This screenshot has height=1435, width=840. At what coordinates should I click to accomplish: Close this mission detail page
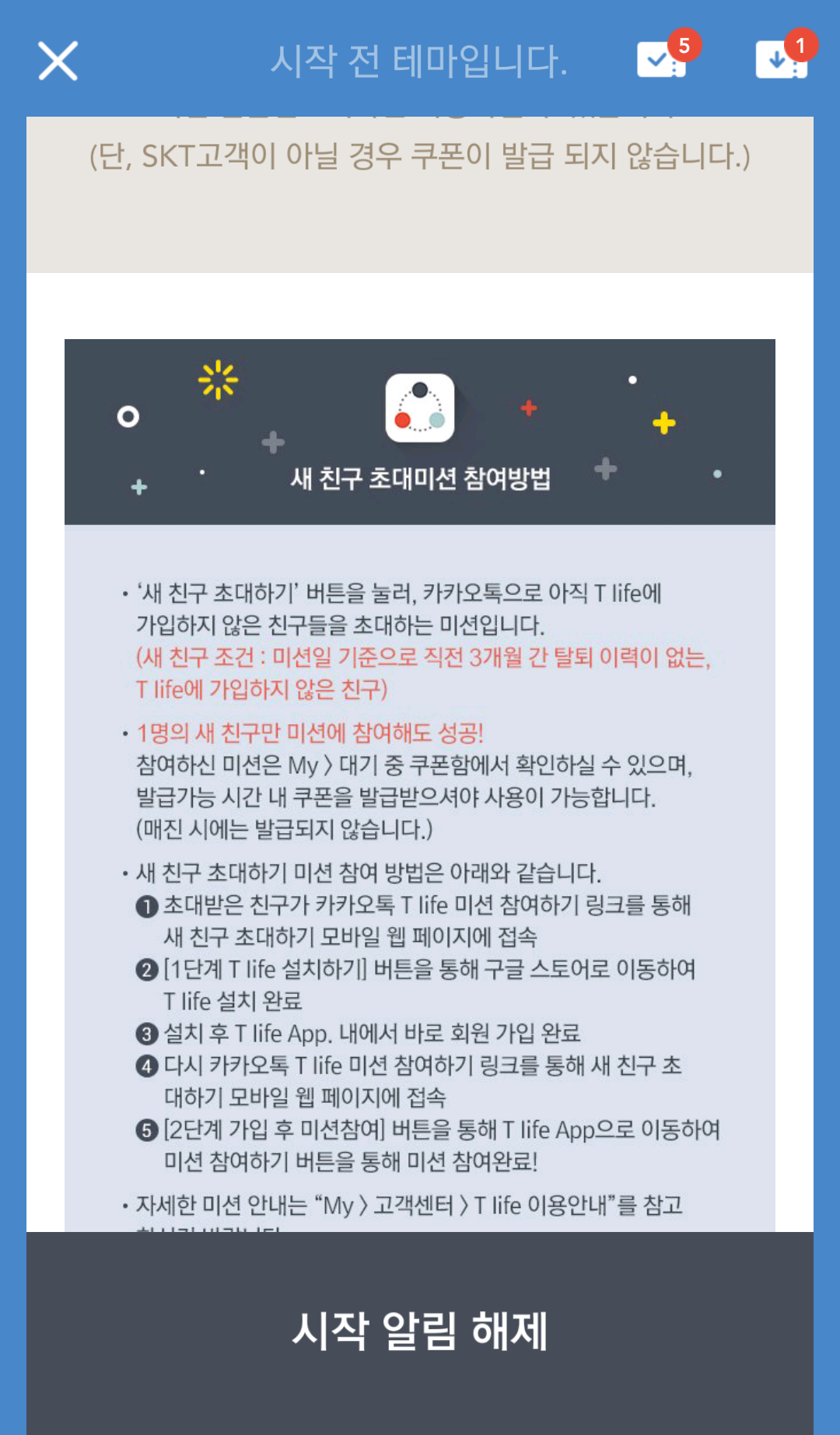point(58,61)
